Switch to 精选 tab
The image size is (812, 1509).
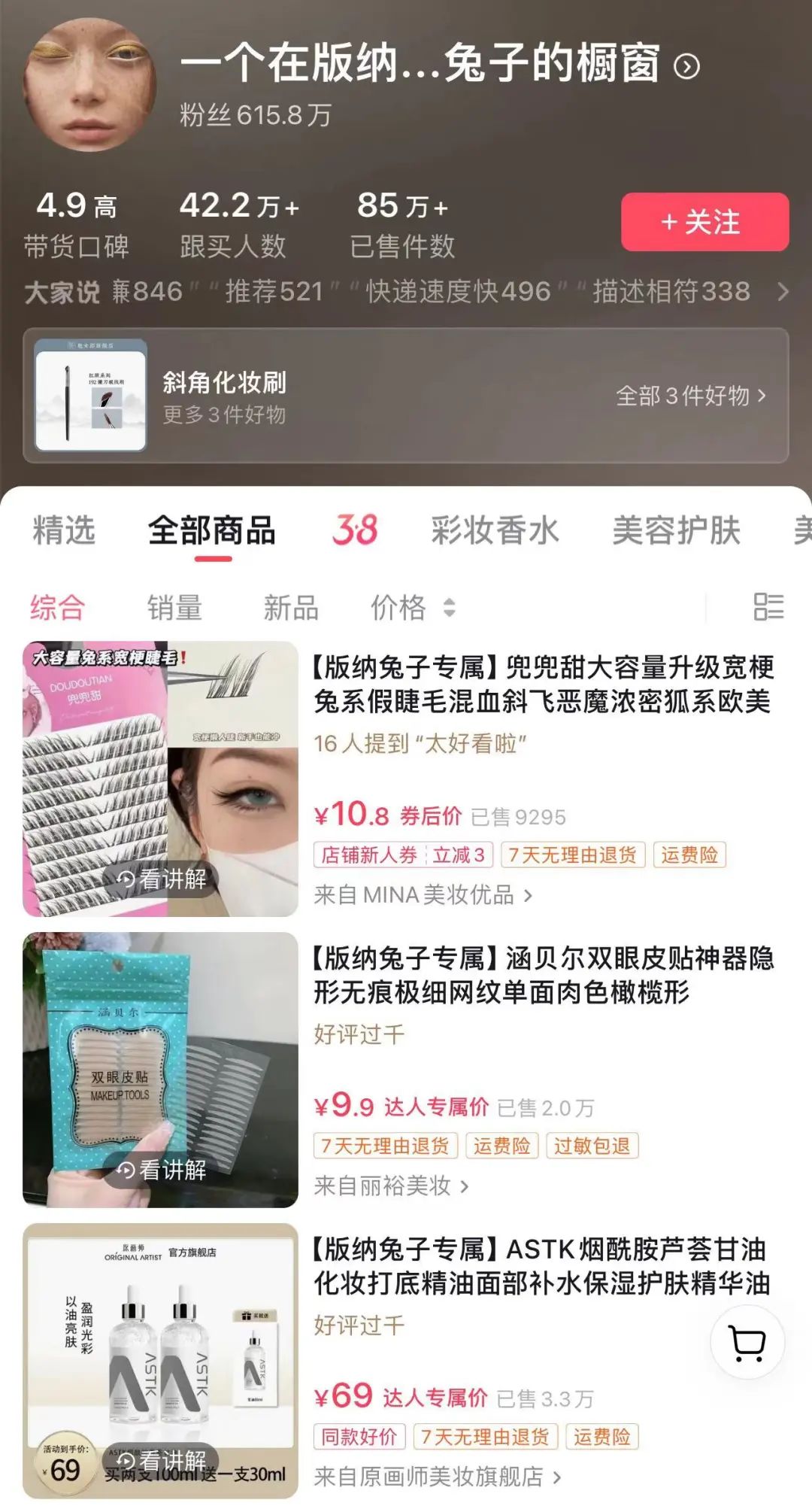64,530
